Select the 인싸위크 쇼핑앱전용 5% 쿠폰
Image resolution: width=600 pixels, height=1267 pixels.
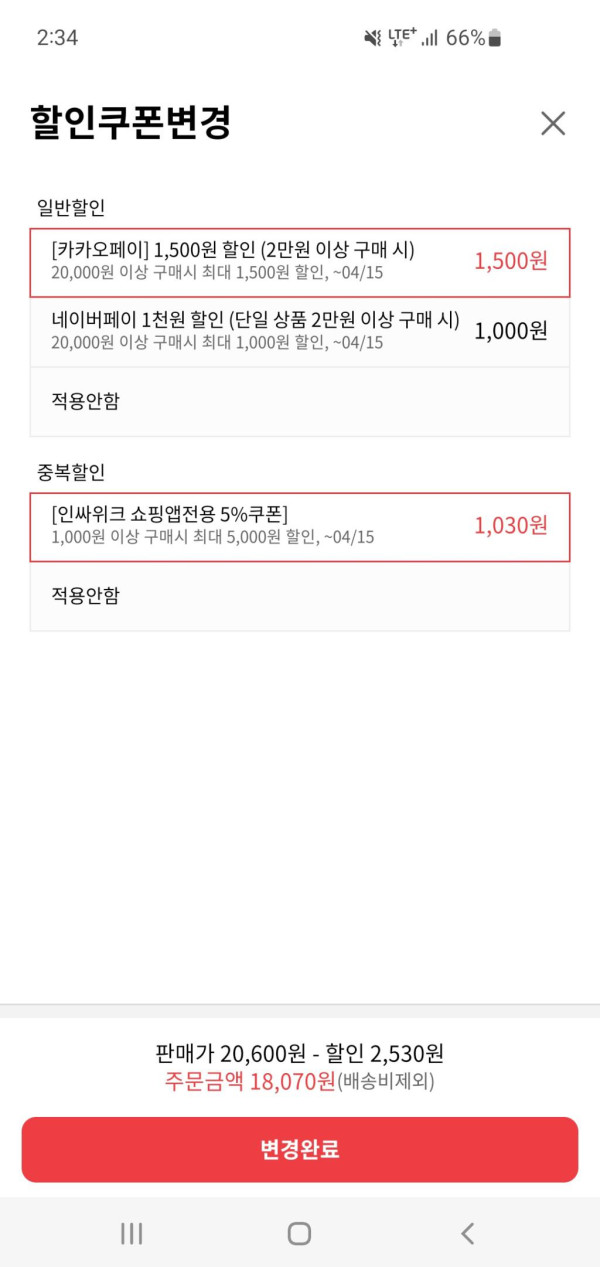click(300, 526)
